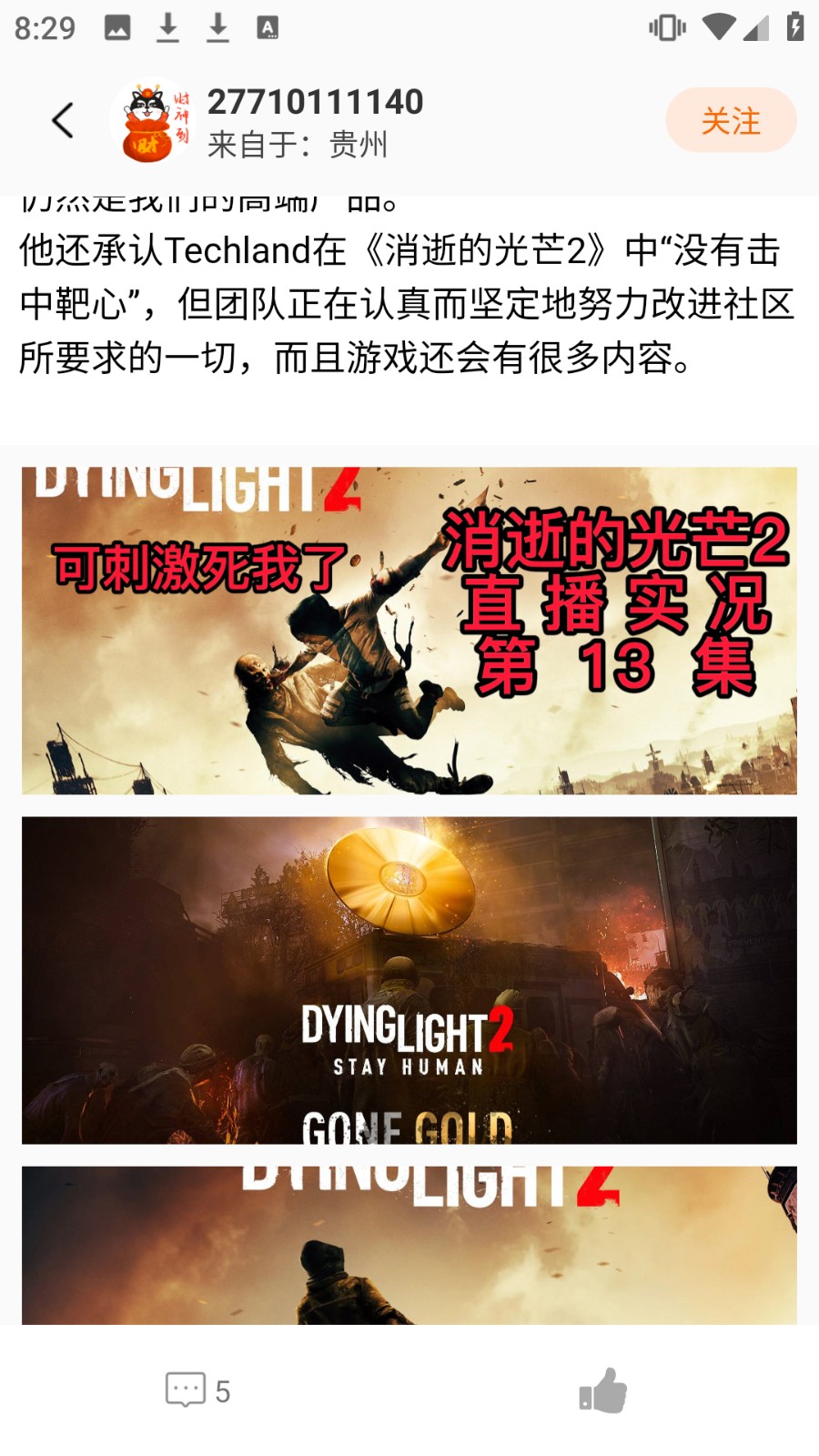Tap the back arrow to return

click(62, 119)
